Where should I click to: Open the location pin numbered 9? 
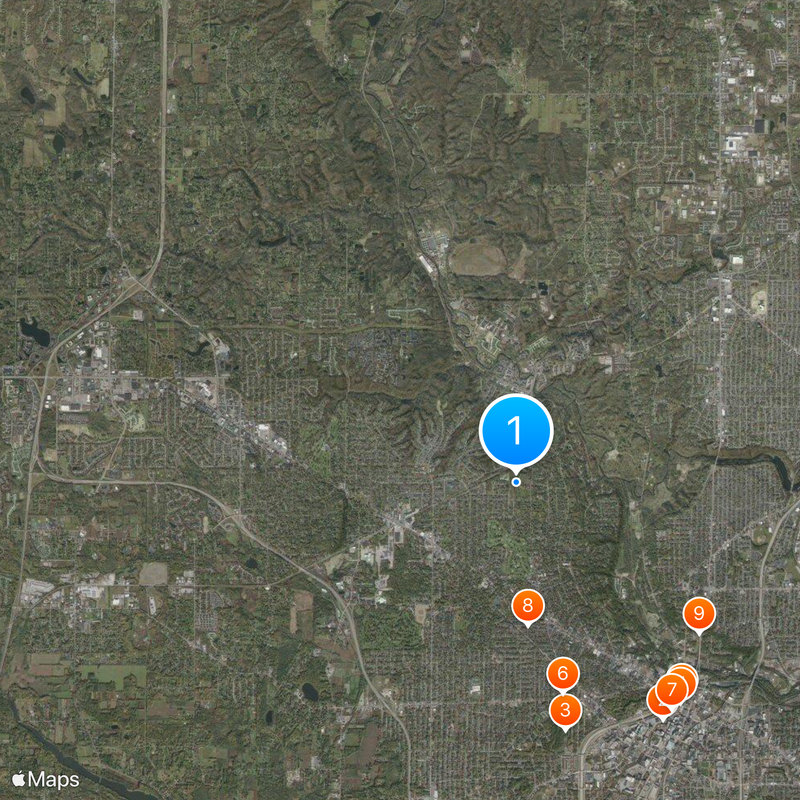[x=699, y=613]
